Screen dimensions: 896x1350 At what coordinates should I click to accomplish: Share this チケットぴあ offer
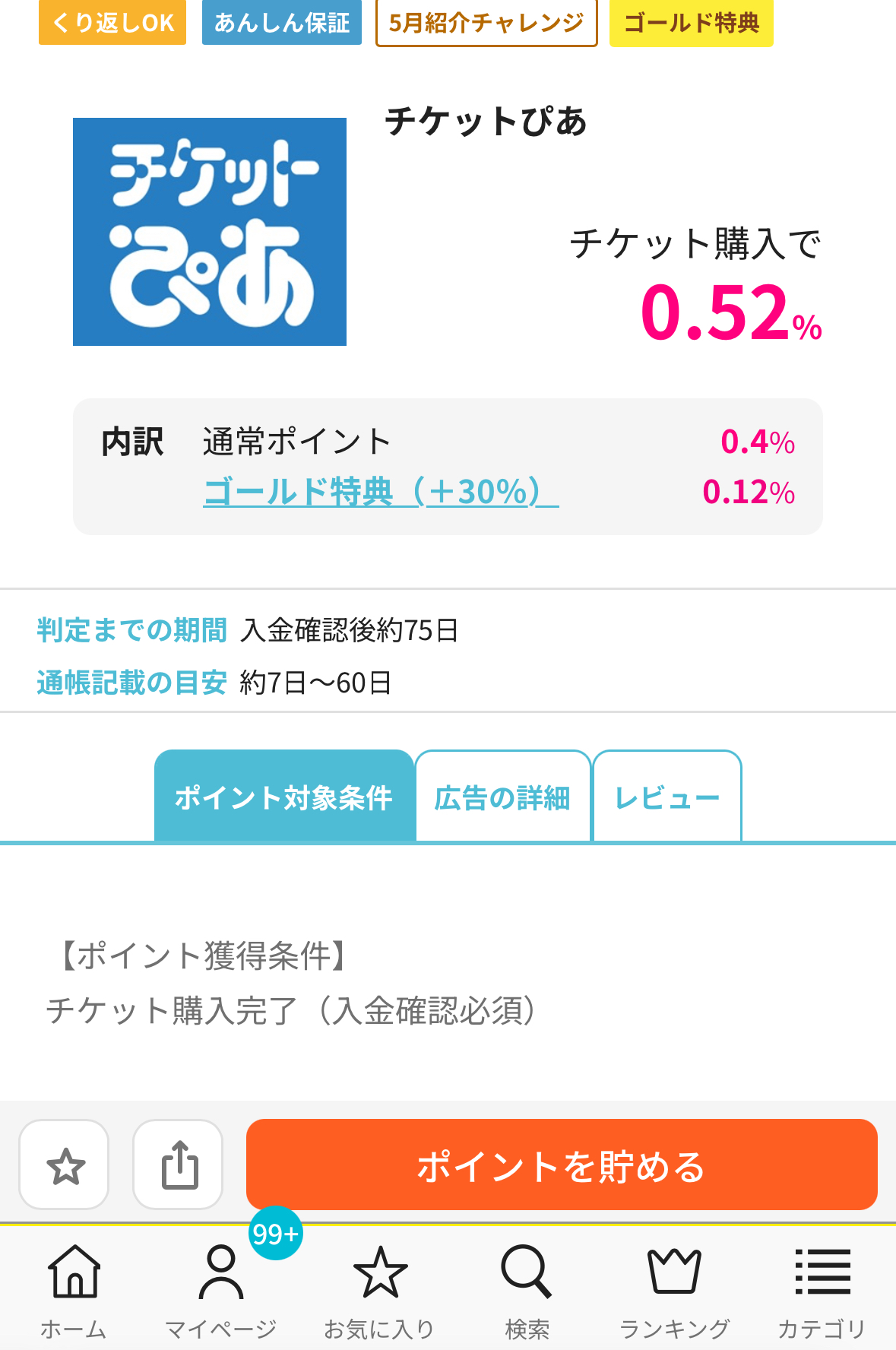pos(179,1165)
